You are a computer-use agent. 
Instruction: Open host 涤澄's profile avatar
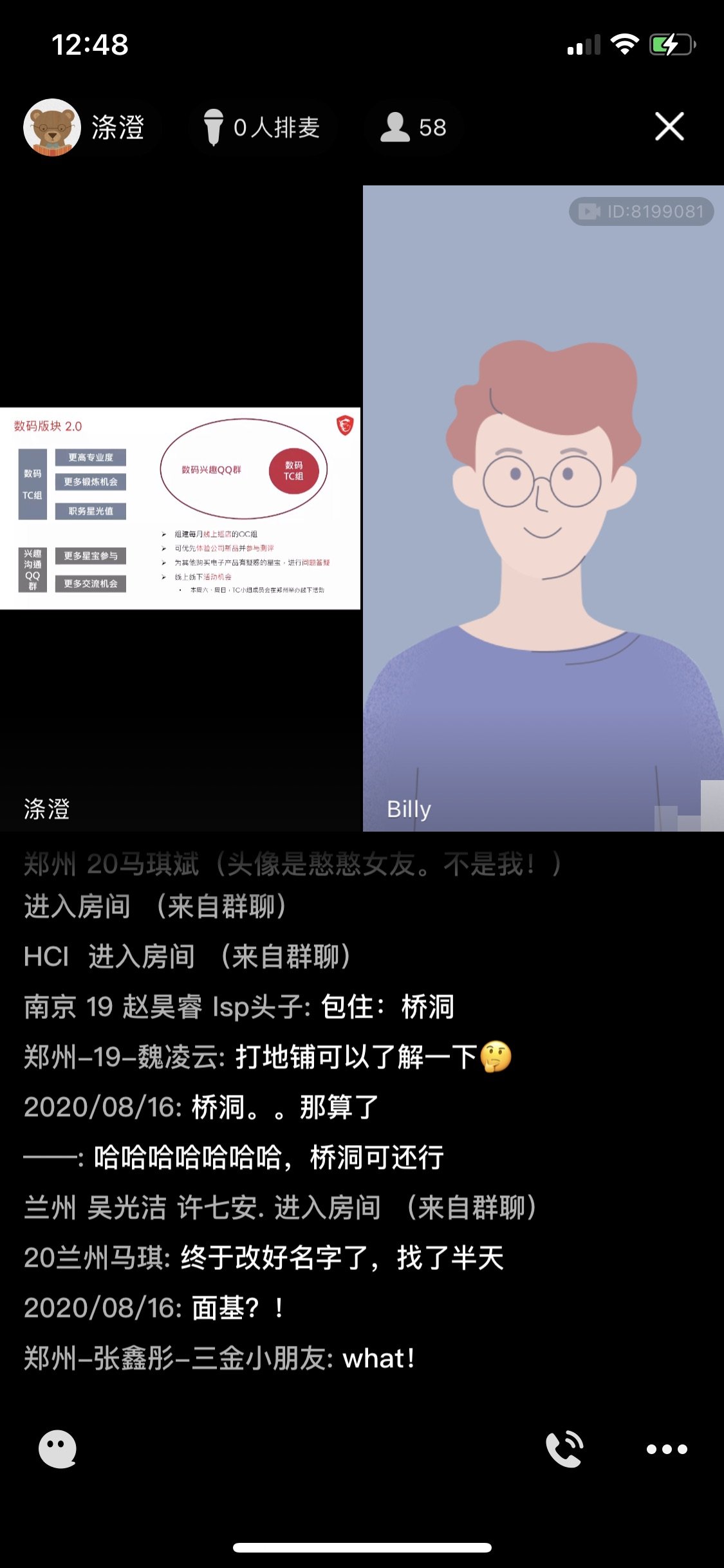pyautogui.click(x=52, y=127)
